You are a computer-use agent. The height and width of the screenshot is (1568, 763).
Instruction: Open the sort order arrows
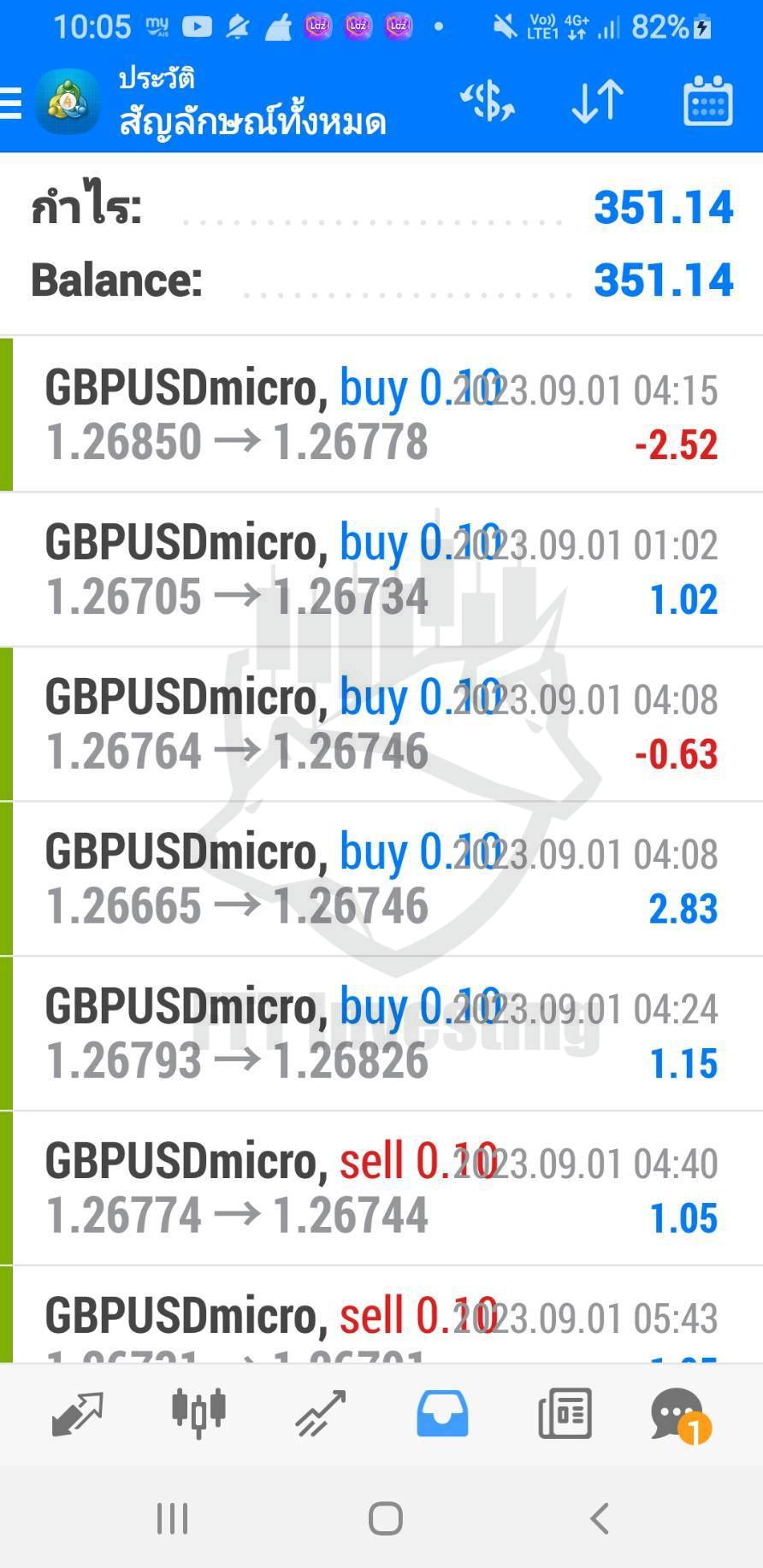597,102
